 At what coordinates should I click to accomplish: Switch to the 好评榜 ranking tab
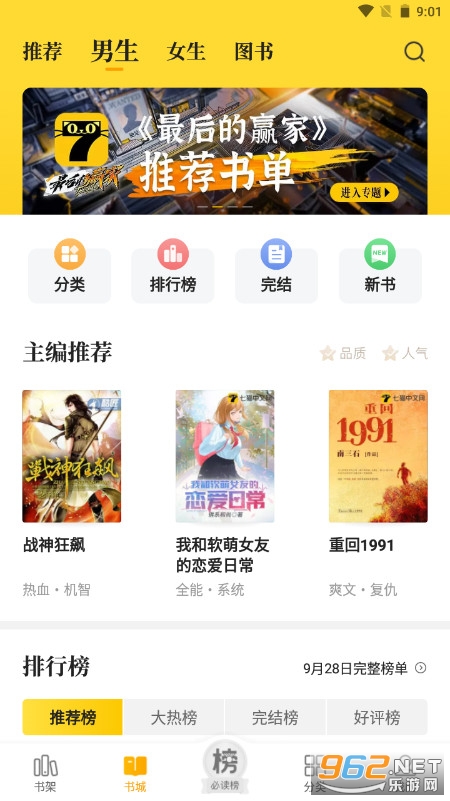(x=377, y=717)
